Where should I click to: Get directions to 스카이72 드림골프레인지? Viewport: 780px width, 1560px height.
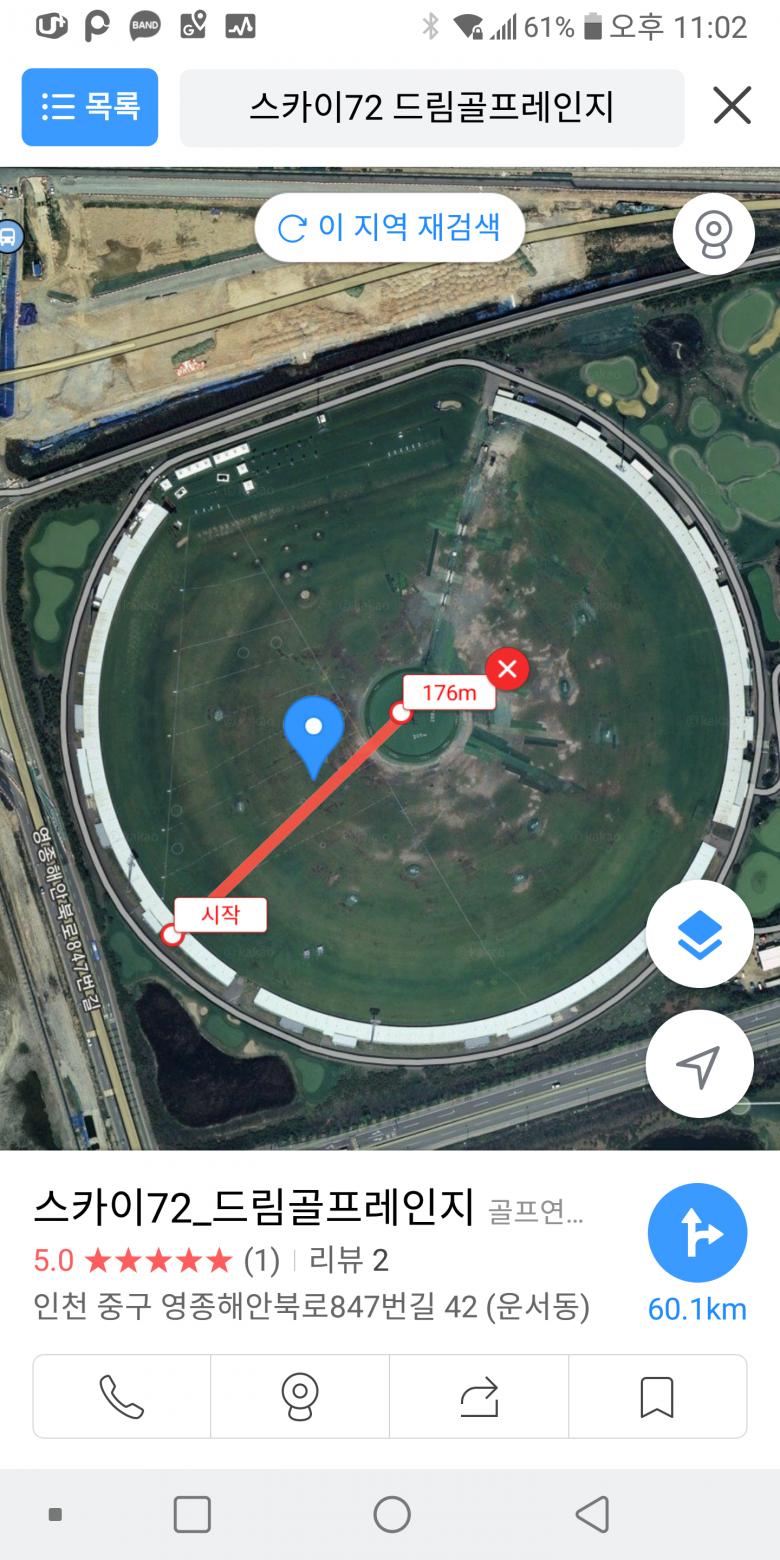[x=697, y=1232]
